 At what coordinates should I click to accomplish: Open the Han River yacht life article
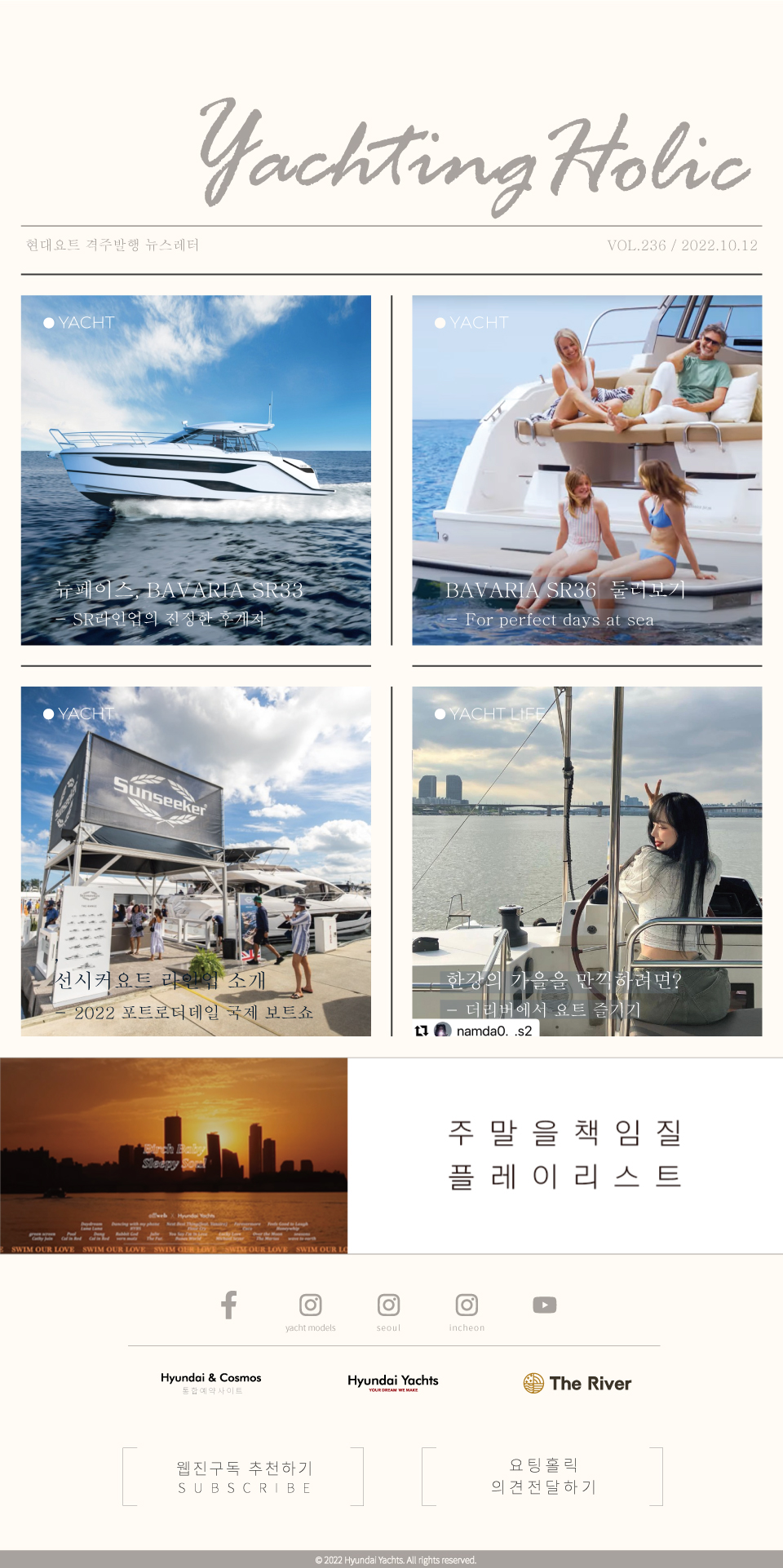[586, 861]
